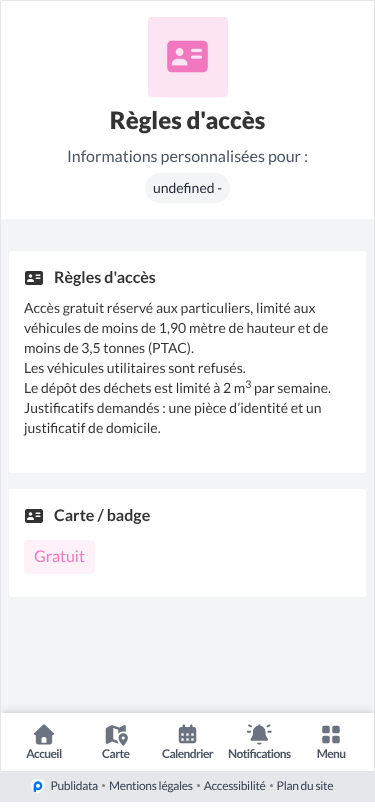Viewport: 375px width, 812px height.
Task: Open the Mentions légales link
Action: tap(151, 786)
